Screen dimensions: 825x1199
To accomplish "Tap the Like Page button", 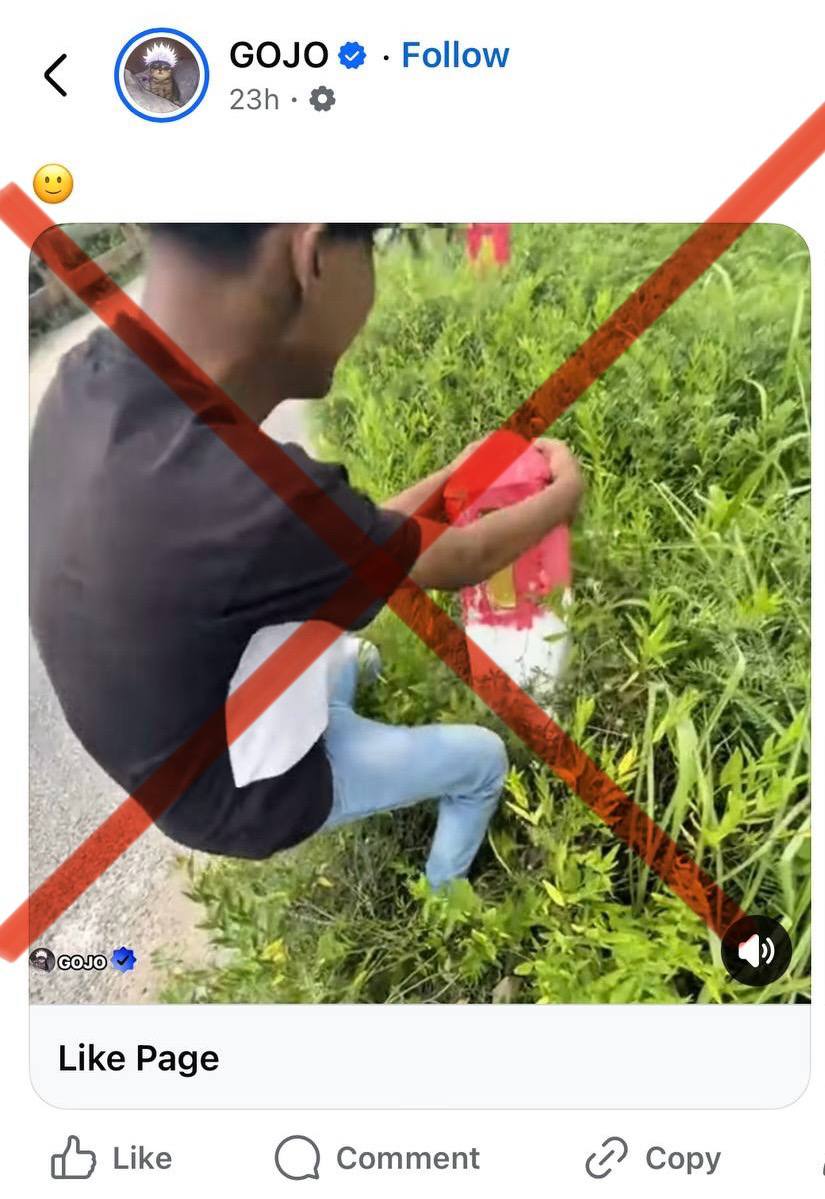I will 138,1058.
